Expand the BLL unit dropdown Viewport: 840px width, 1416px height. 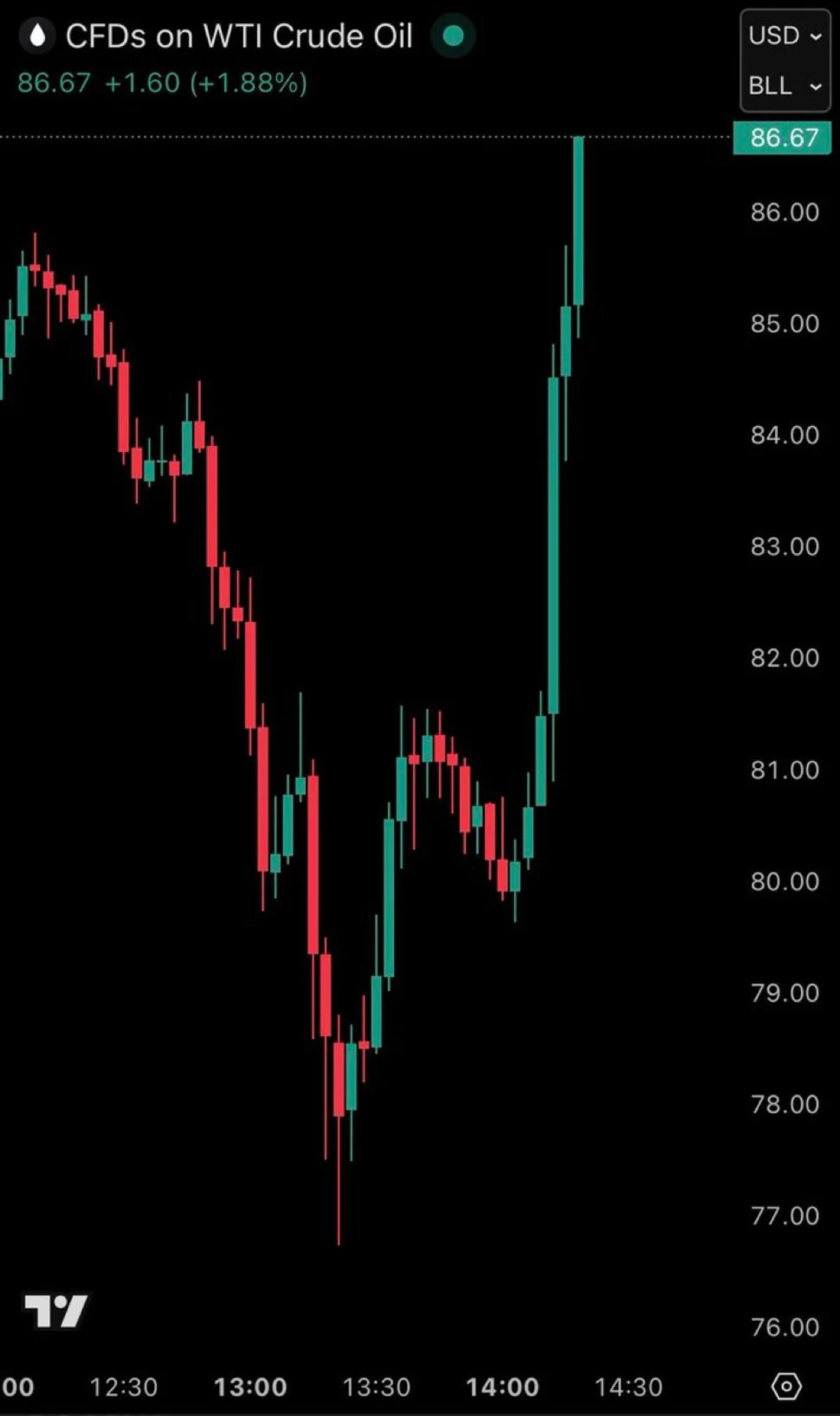785,86
